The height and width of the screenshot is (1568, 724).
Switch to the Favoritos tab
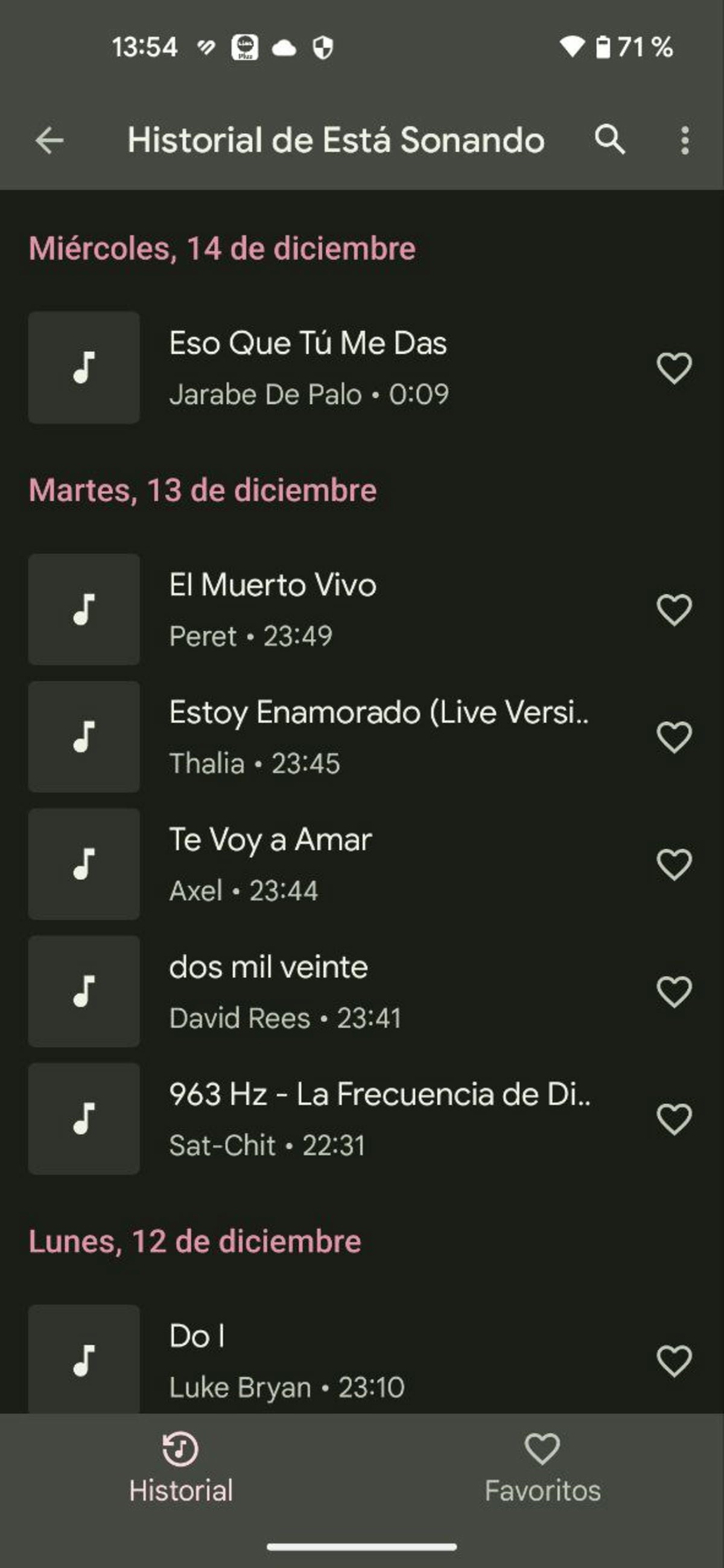542,1467
